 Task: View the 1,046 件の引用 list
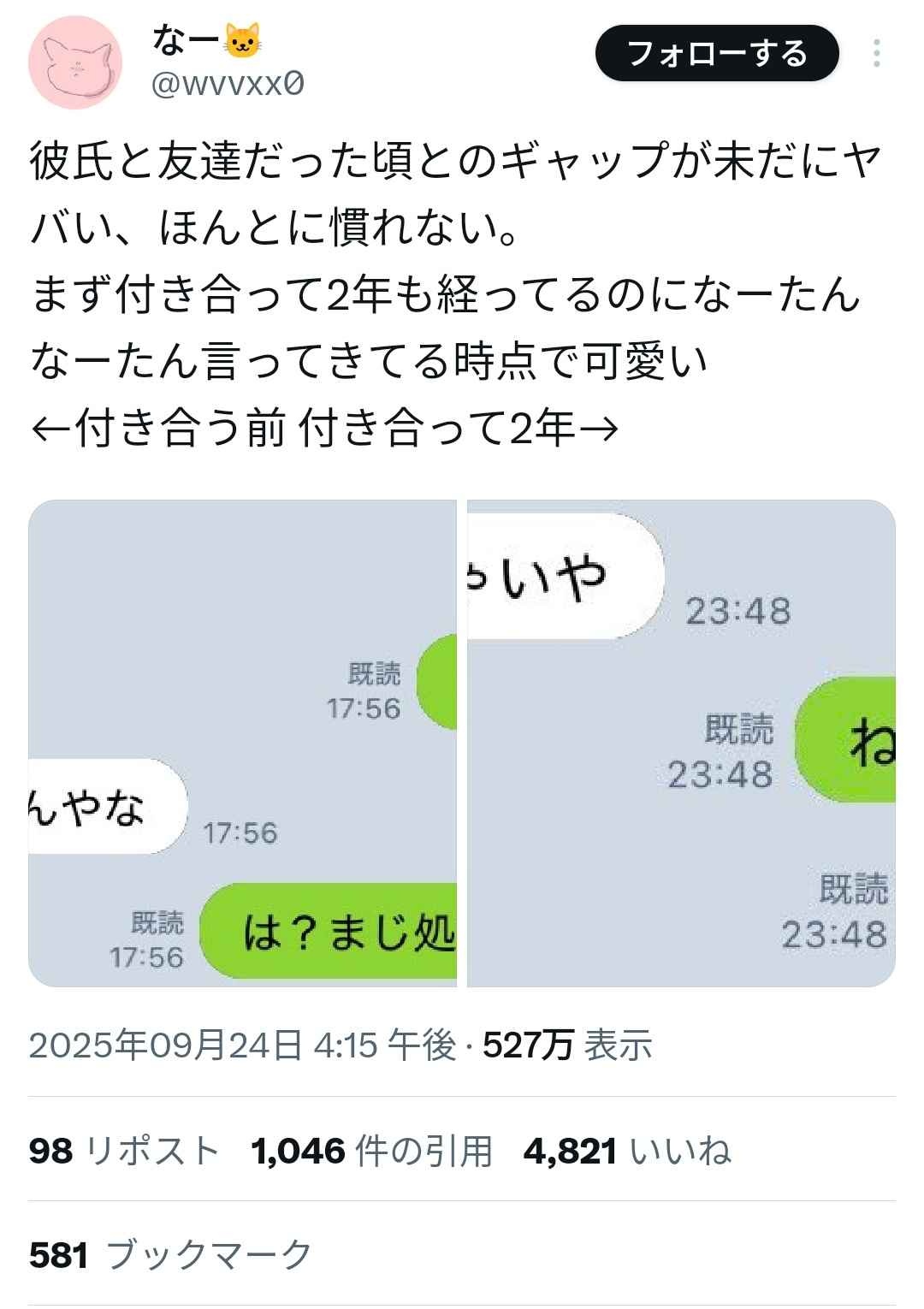[372, 1151]
